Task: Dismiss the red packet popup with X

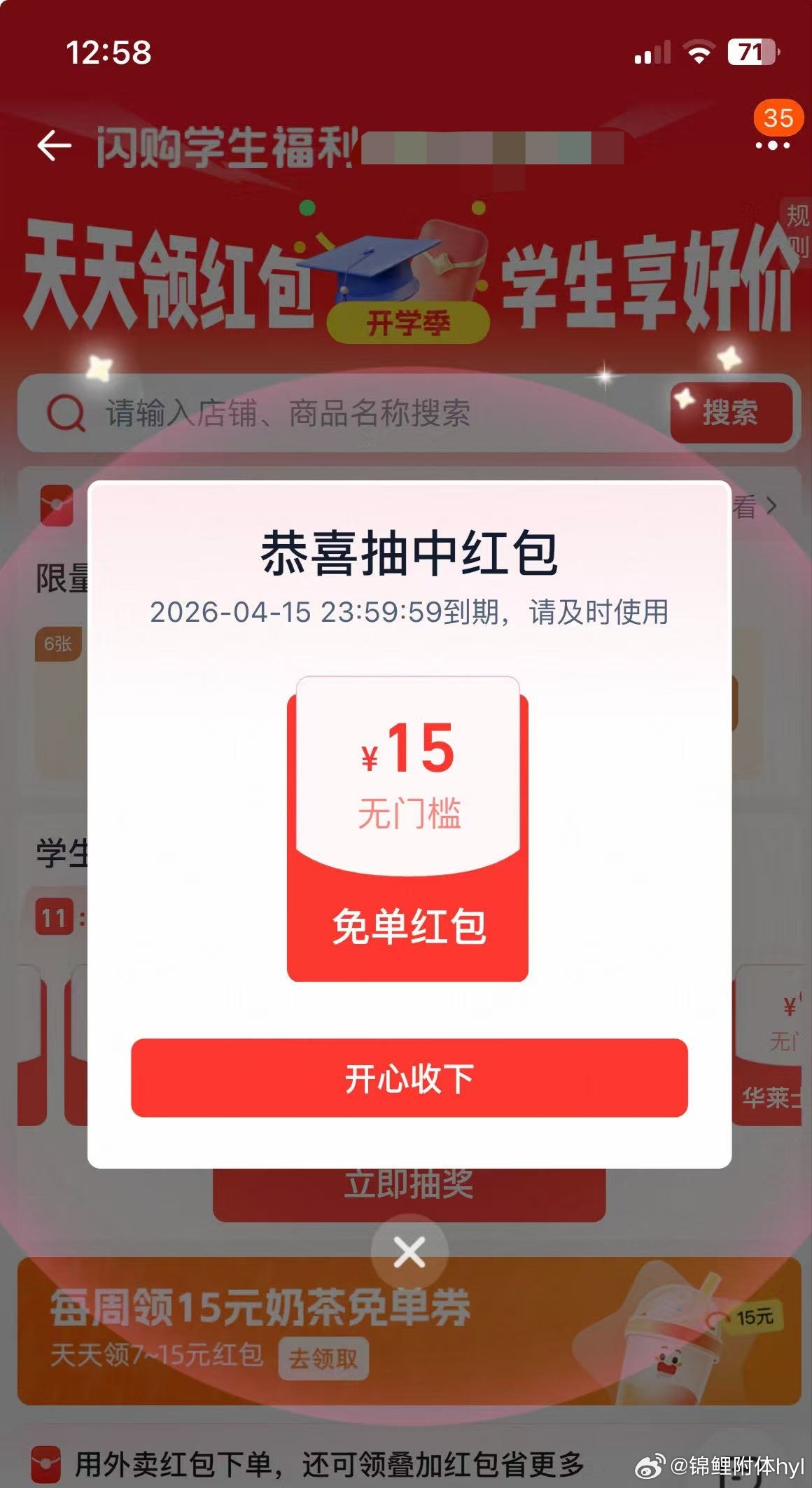Action: coord(409,1252)
